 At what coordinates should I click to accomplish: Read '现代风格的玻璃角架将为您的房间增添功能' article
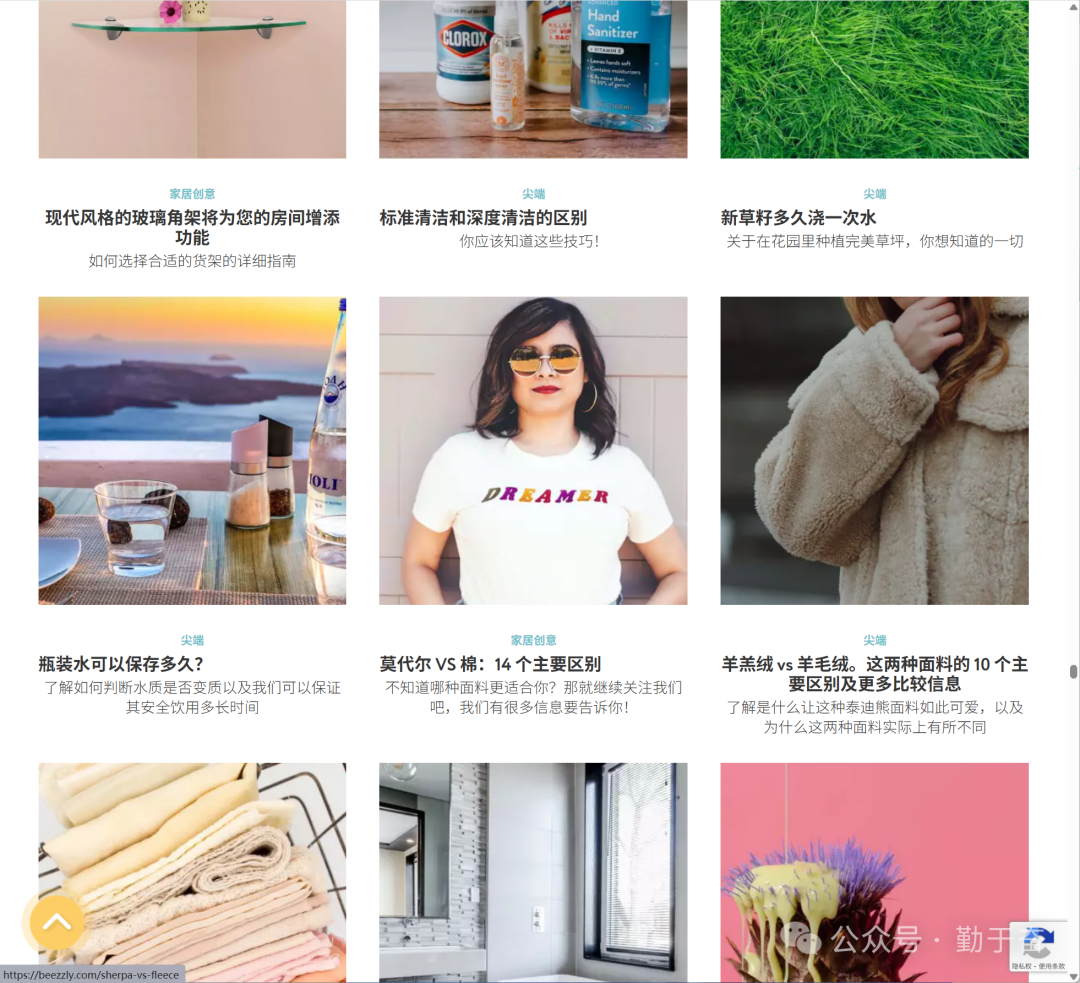click(192, 228)
